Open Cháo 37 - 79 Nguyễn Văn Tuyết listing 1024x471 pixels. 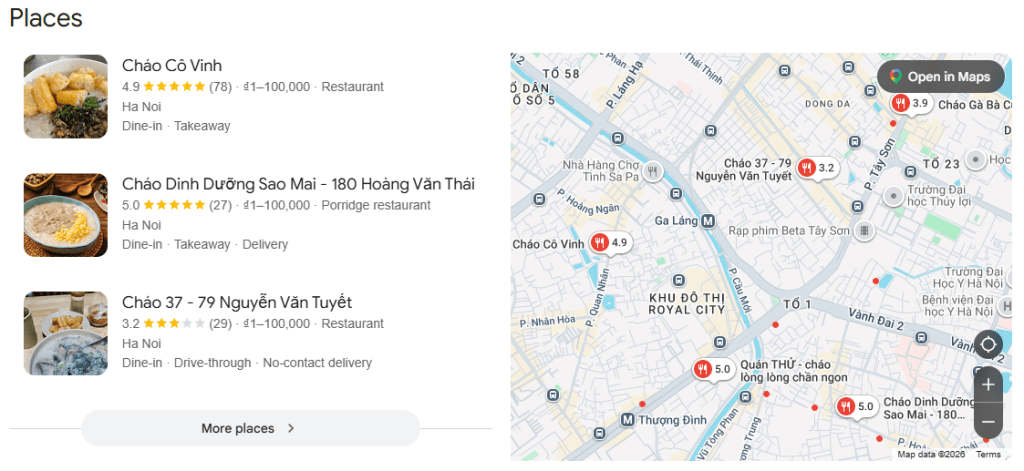coord(237,302)
